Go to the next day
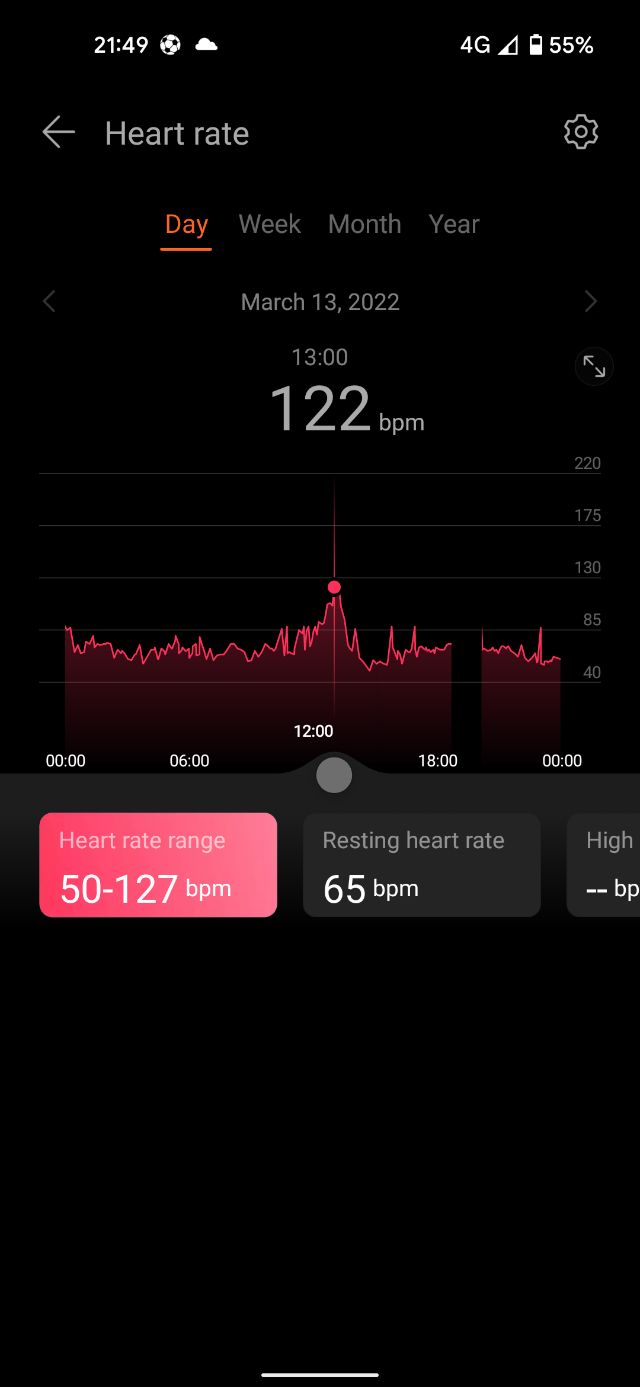This screenshot has width=640, height=1387. (x=590, y=302)
